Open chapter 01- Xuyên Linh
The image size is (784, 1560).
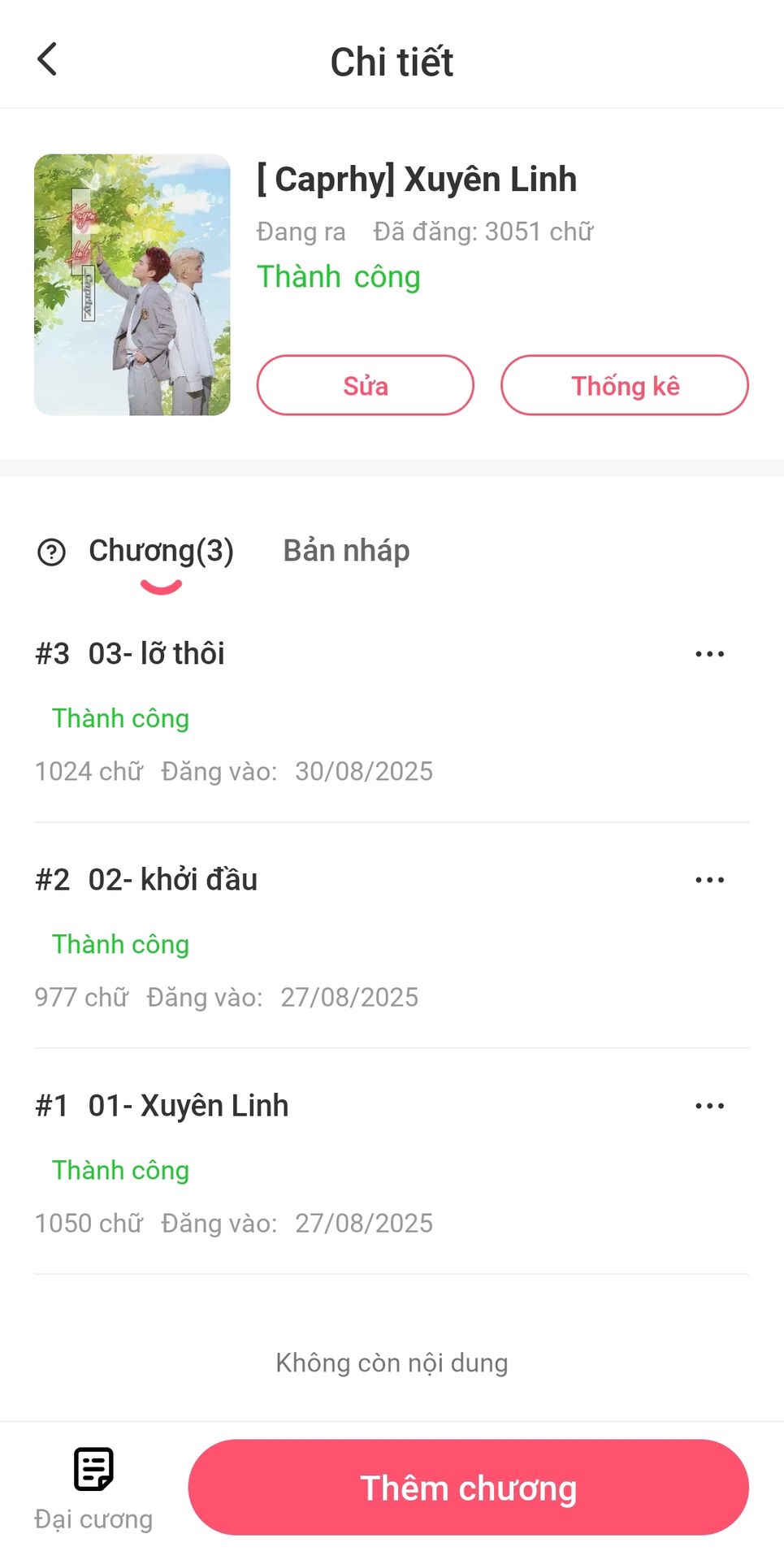coord(188,1106)
